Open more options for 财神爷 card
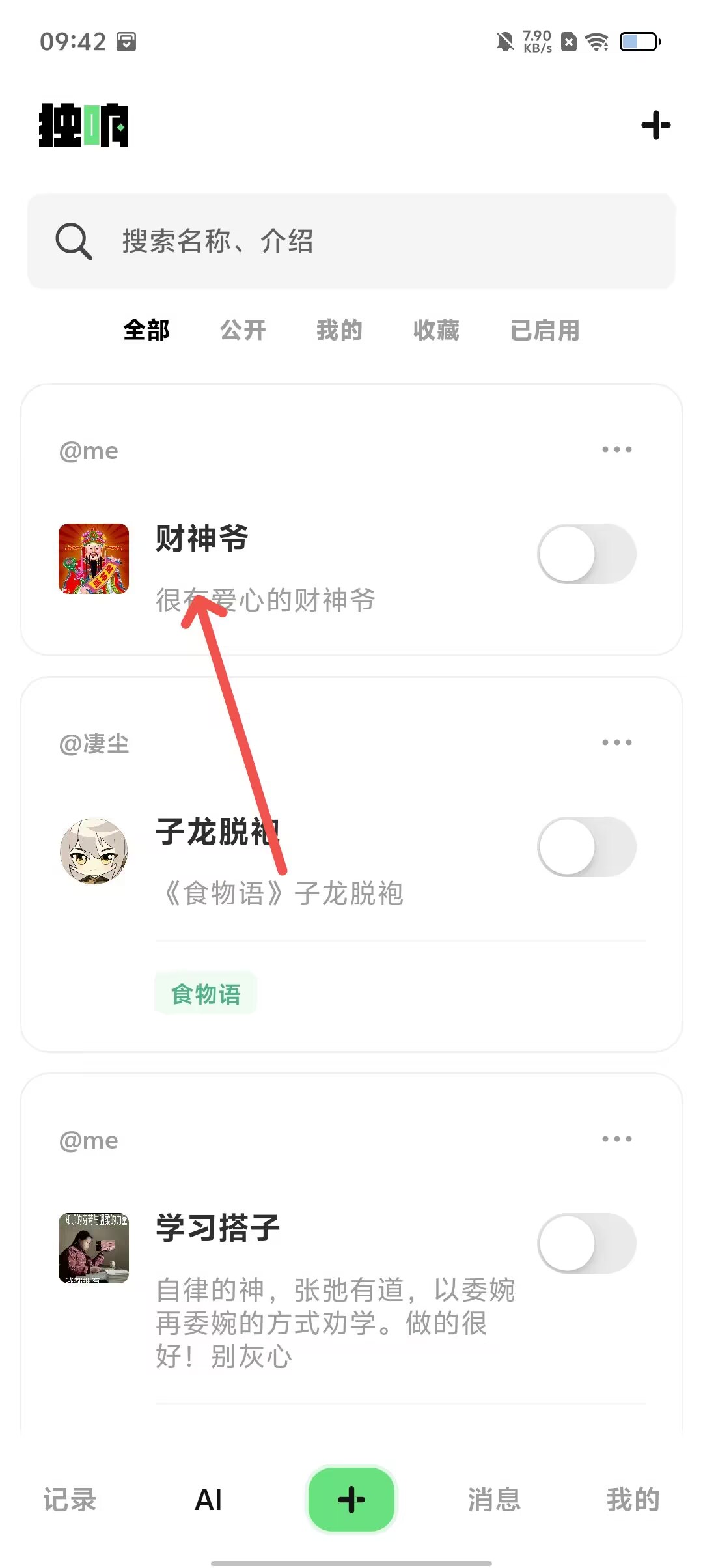The height and width of the screenshot is (1568, 703). click(x=616, y=449)
